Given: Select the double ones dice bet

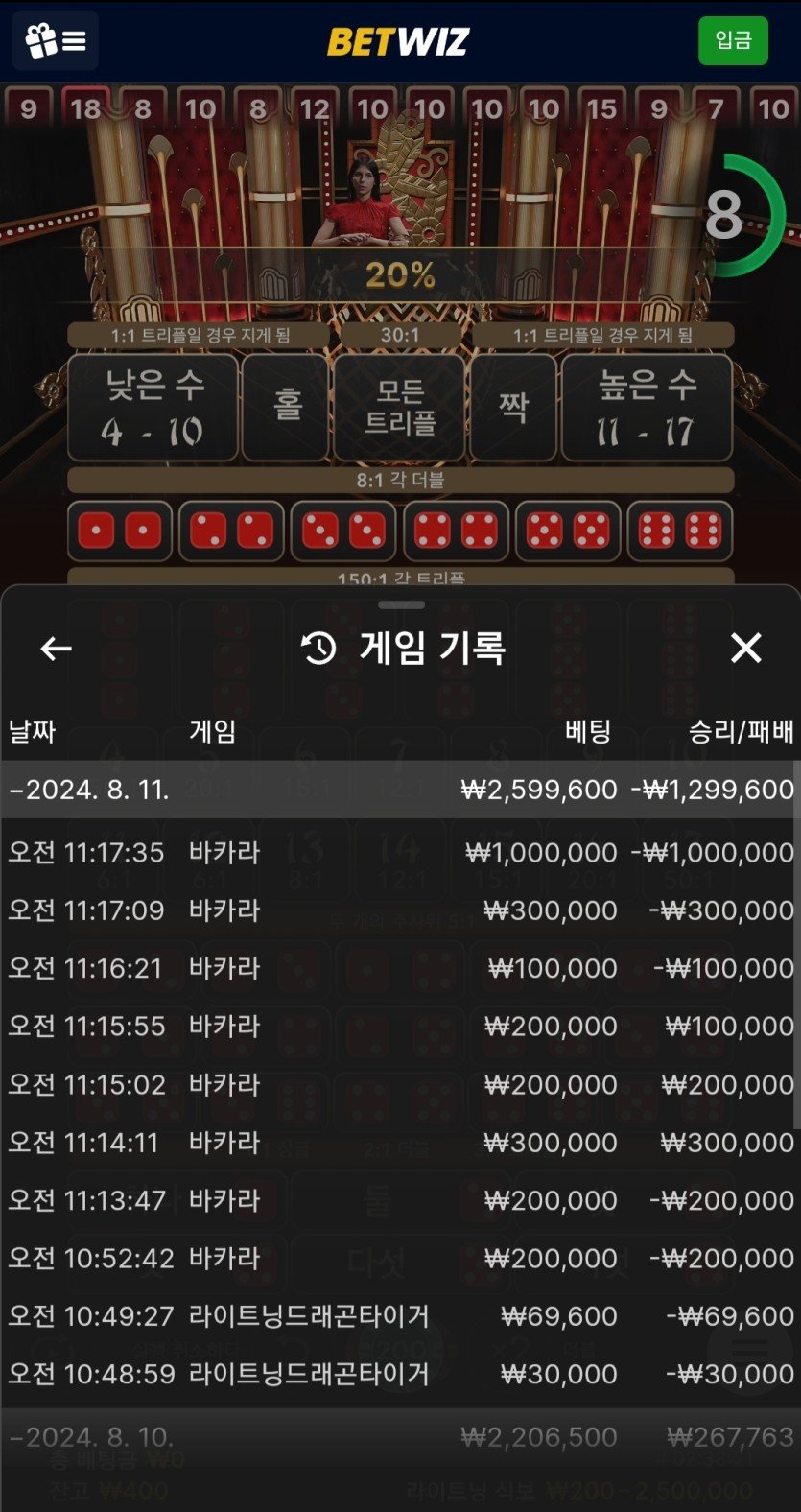Looking at the screenshot, I should pyautogui.click(x=120, y=531).
